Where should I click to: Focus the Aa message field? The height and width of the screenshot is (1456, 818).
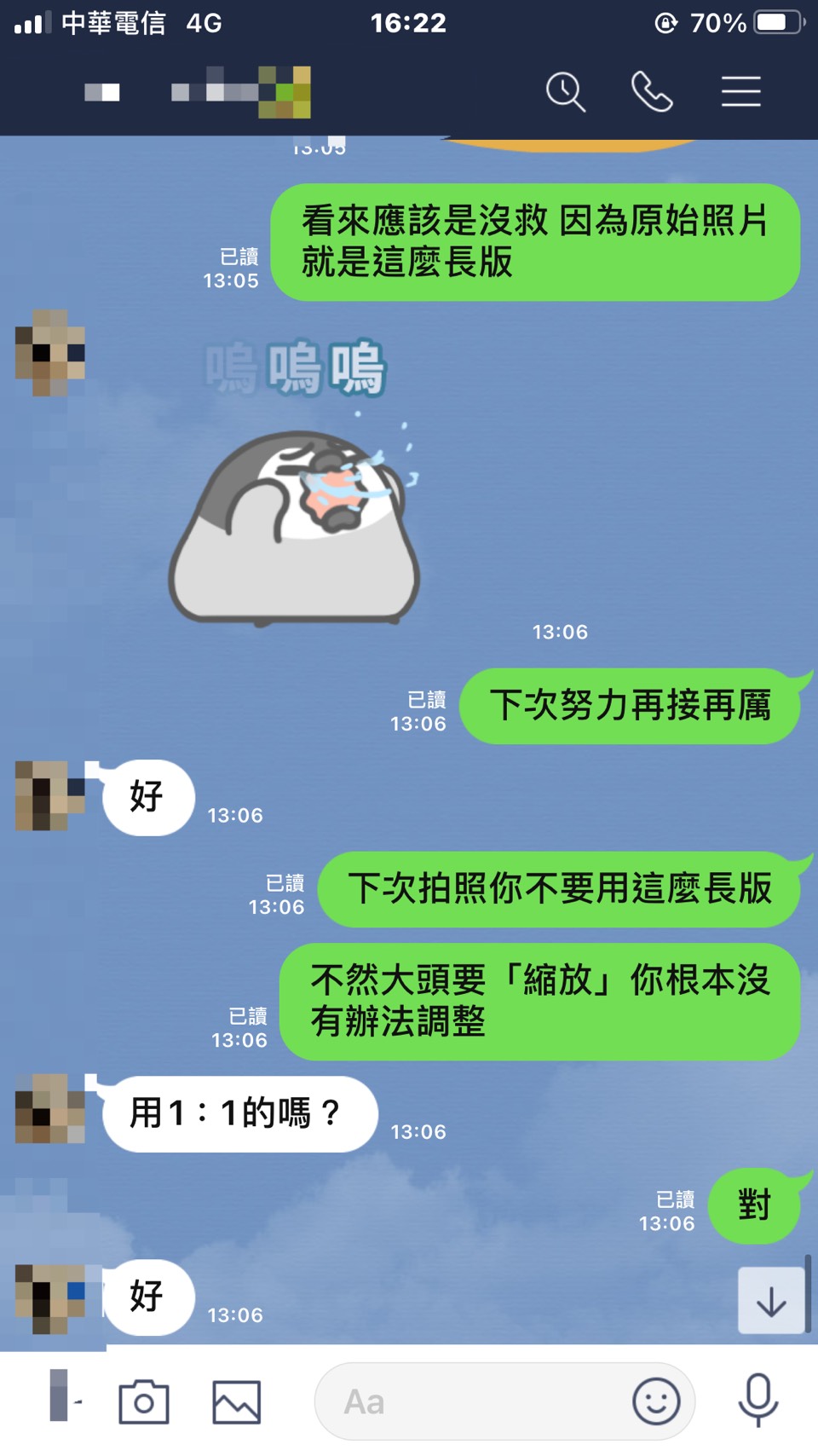tap(469, 1401)
